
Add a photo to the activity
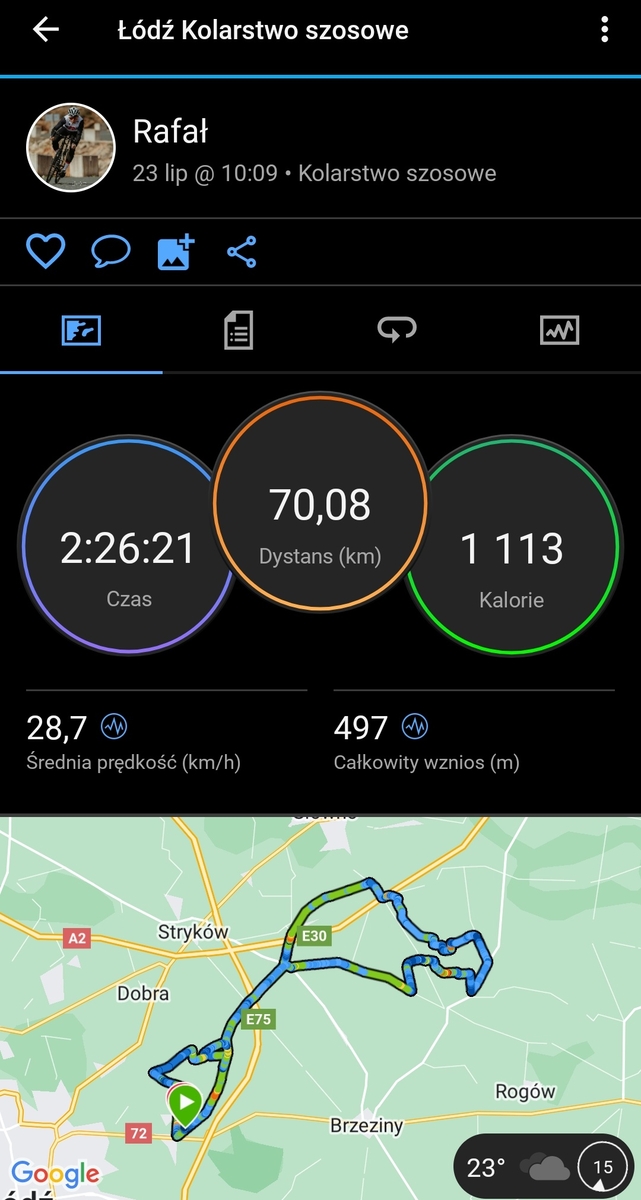[x=176, y=251]
